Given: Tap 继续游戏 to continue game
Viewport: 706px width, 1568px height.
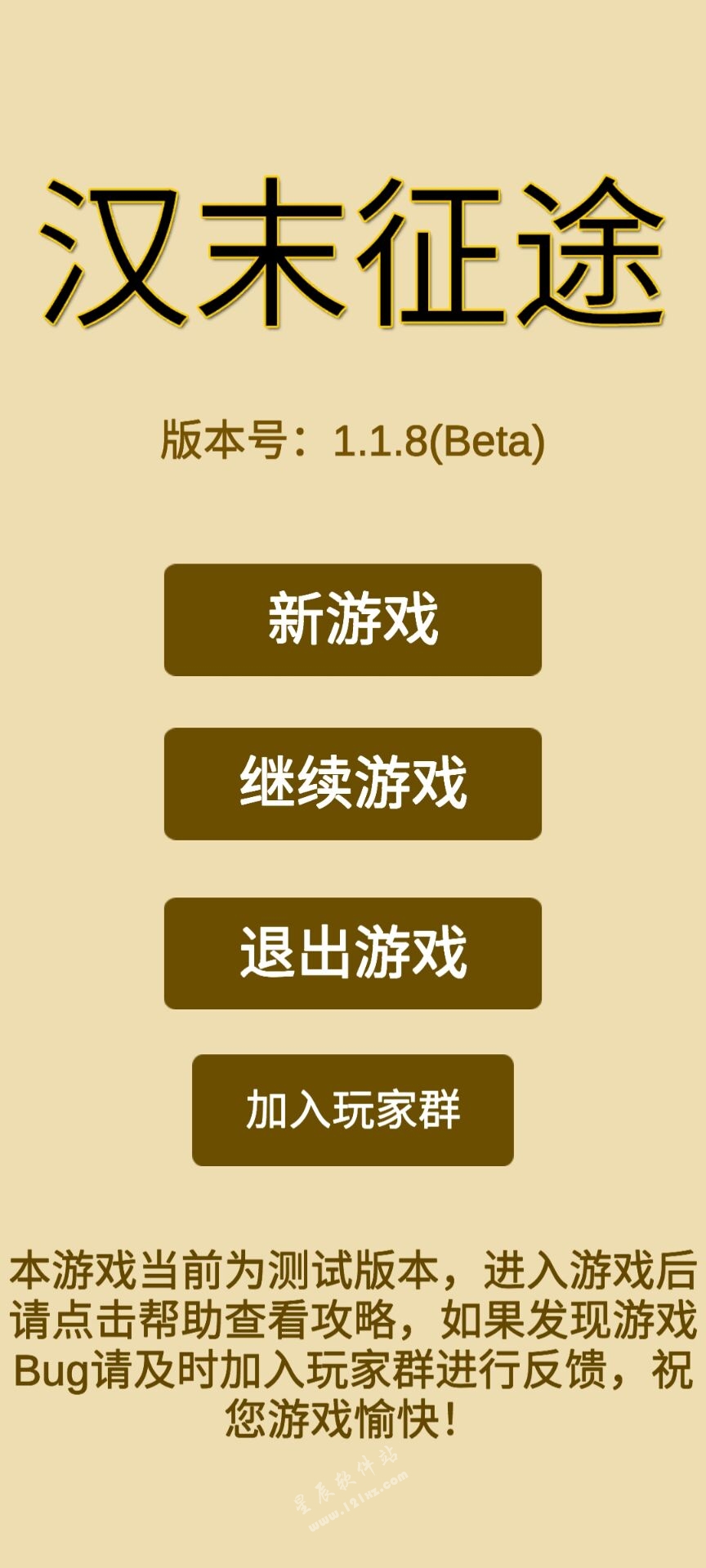Looking at the screenshot, I should pos(352,784).
